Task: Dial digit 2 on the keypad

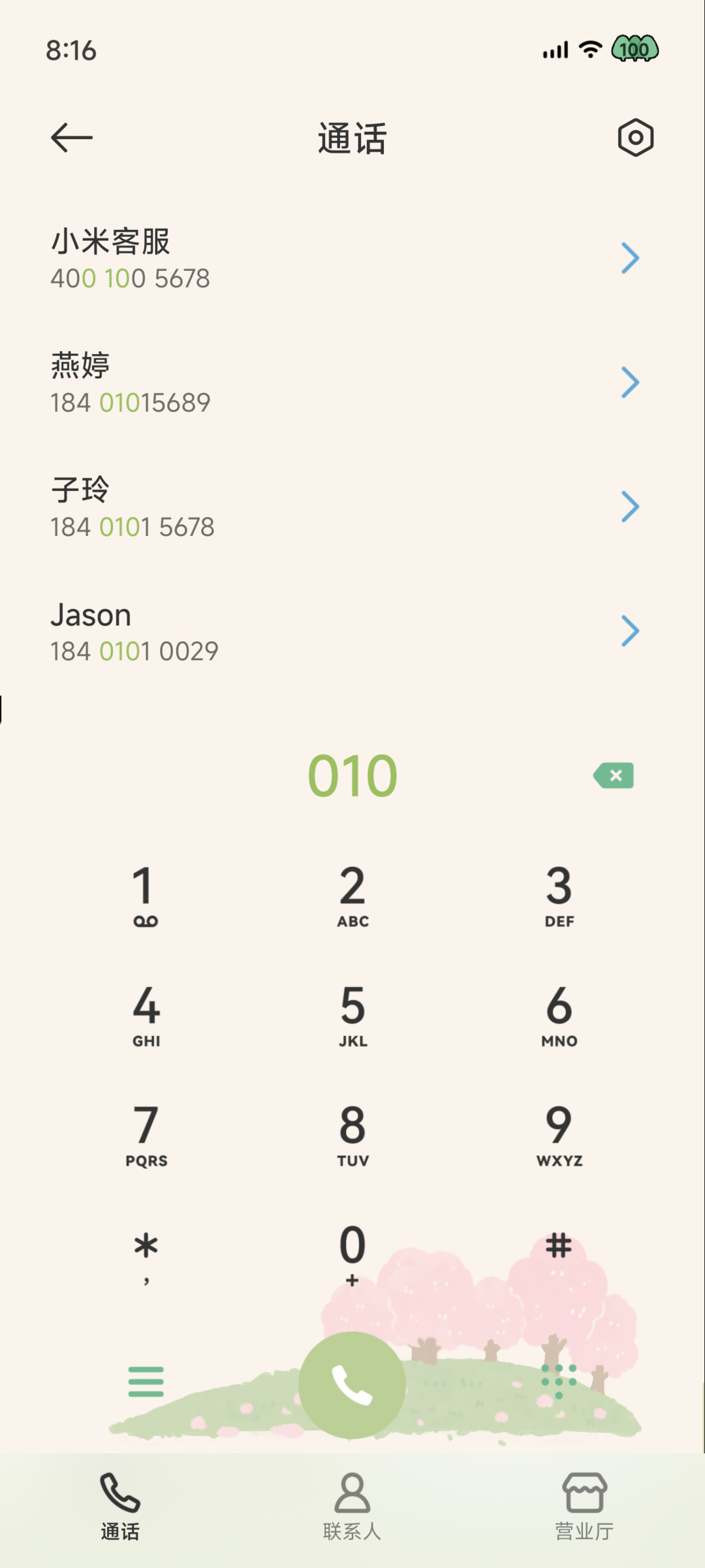Action: (352, 894)
